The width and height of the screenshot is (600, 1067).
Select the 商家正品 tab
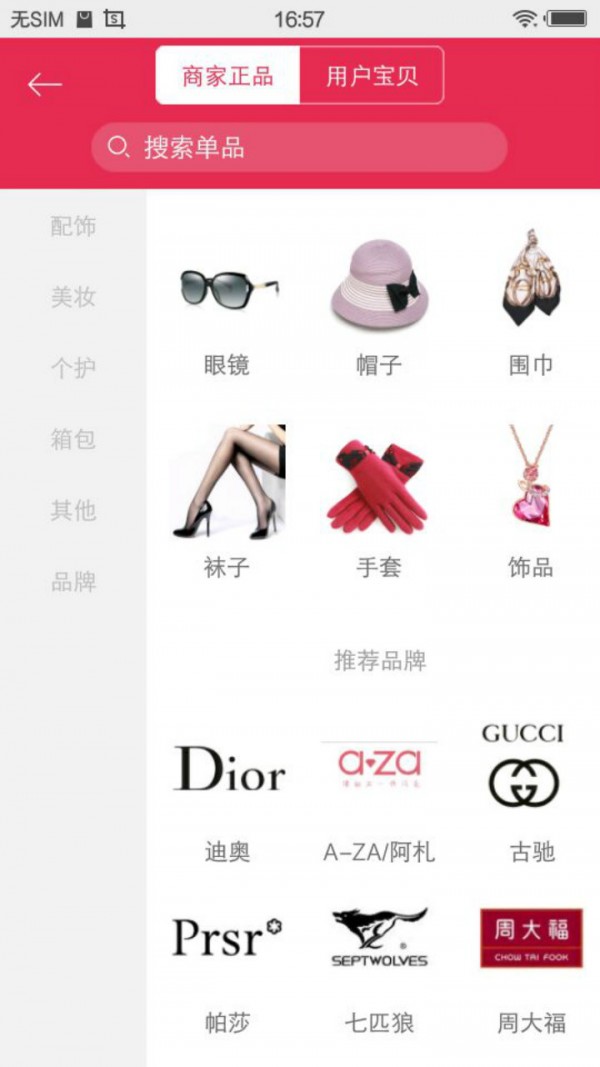227,76
